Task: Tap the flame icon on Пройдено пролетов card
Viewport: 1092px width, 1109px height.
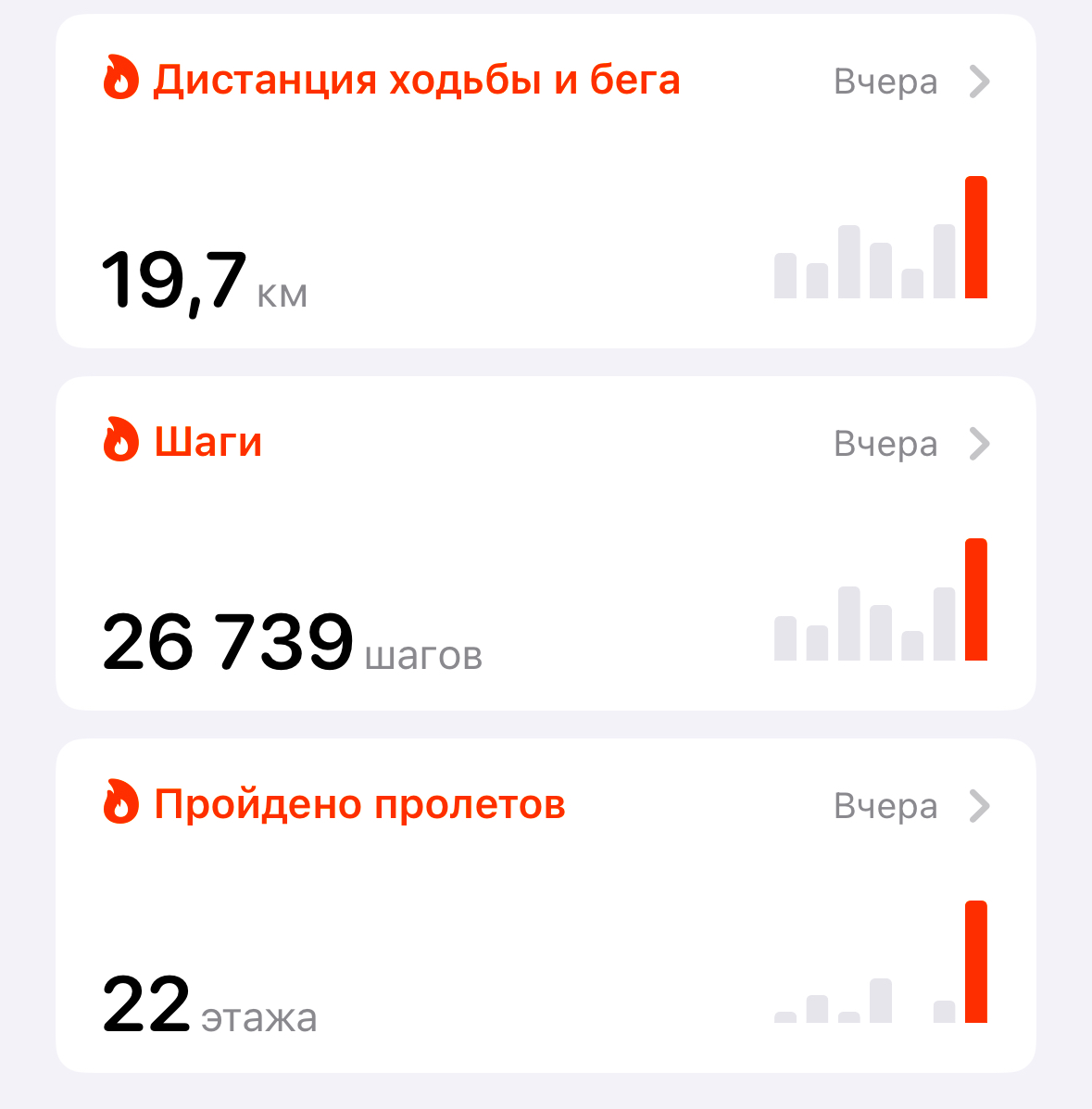Action: pos(119,804)
